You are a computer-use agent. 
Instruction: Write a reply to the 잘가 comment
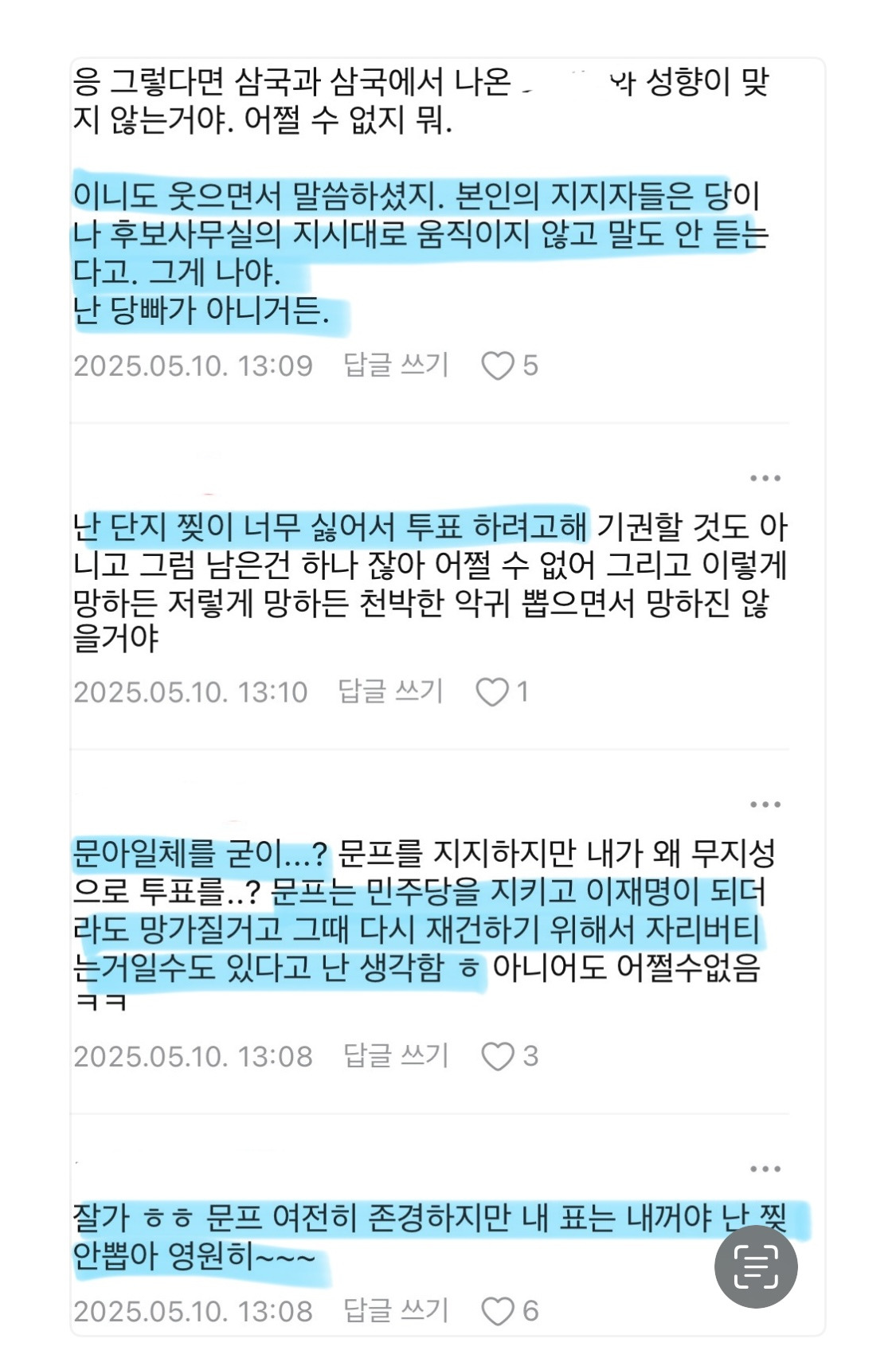point(396,1310)
